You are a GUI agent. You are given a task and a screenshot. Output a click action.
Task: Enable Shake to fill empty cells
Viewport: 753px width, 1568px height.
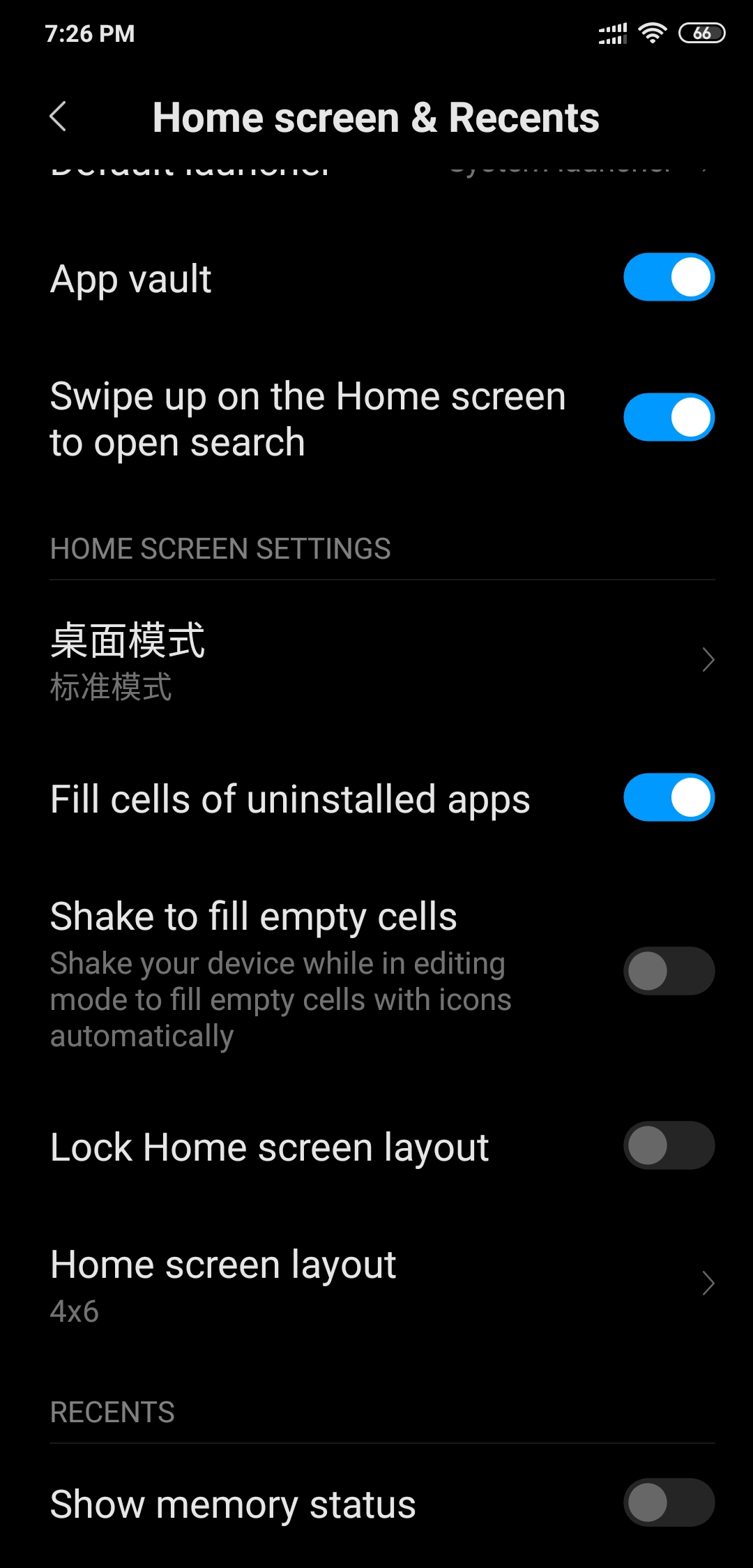669,971
